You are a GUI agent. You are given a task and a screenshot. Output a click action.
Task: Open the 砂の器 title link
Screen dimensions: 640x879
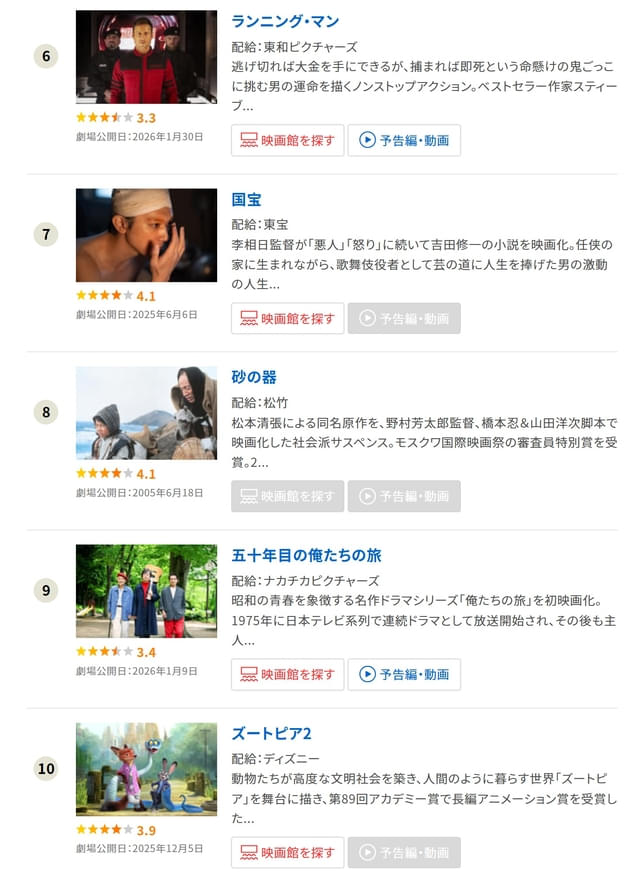pyautogui.click(x=254, y=377)
